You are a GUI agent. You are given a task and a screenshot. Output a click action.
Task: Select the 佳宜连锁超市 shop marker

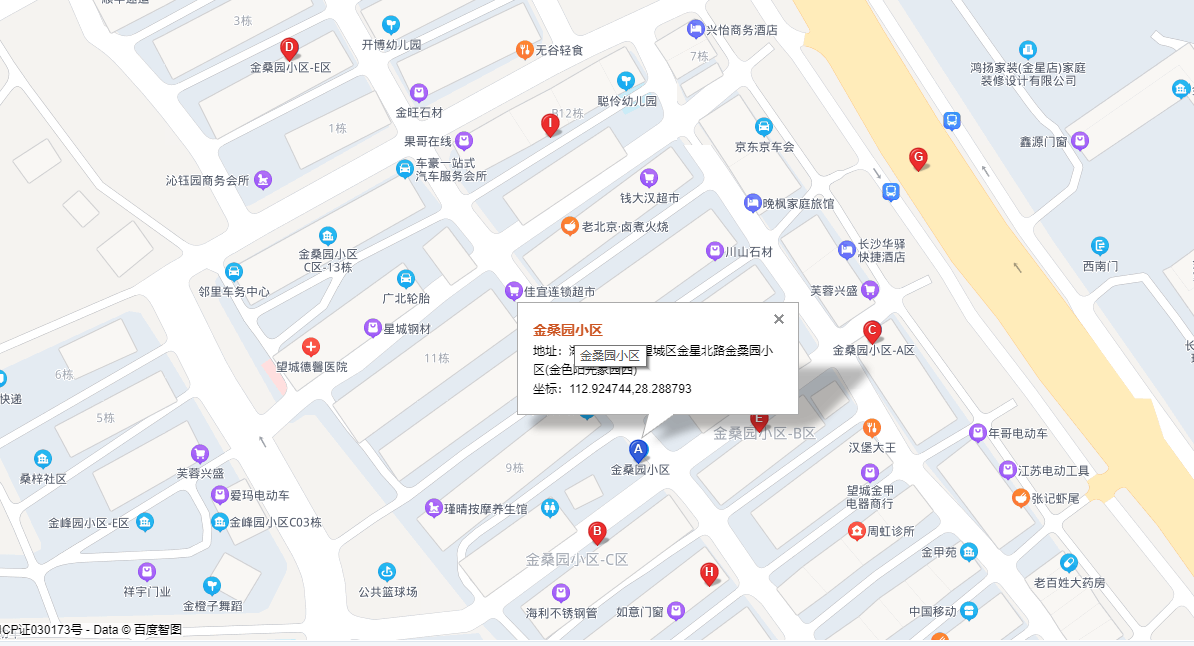513,291
